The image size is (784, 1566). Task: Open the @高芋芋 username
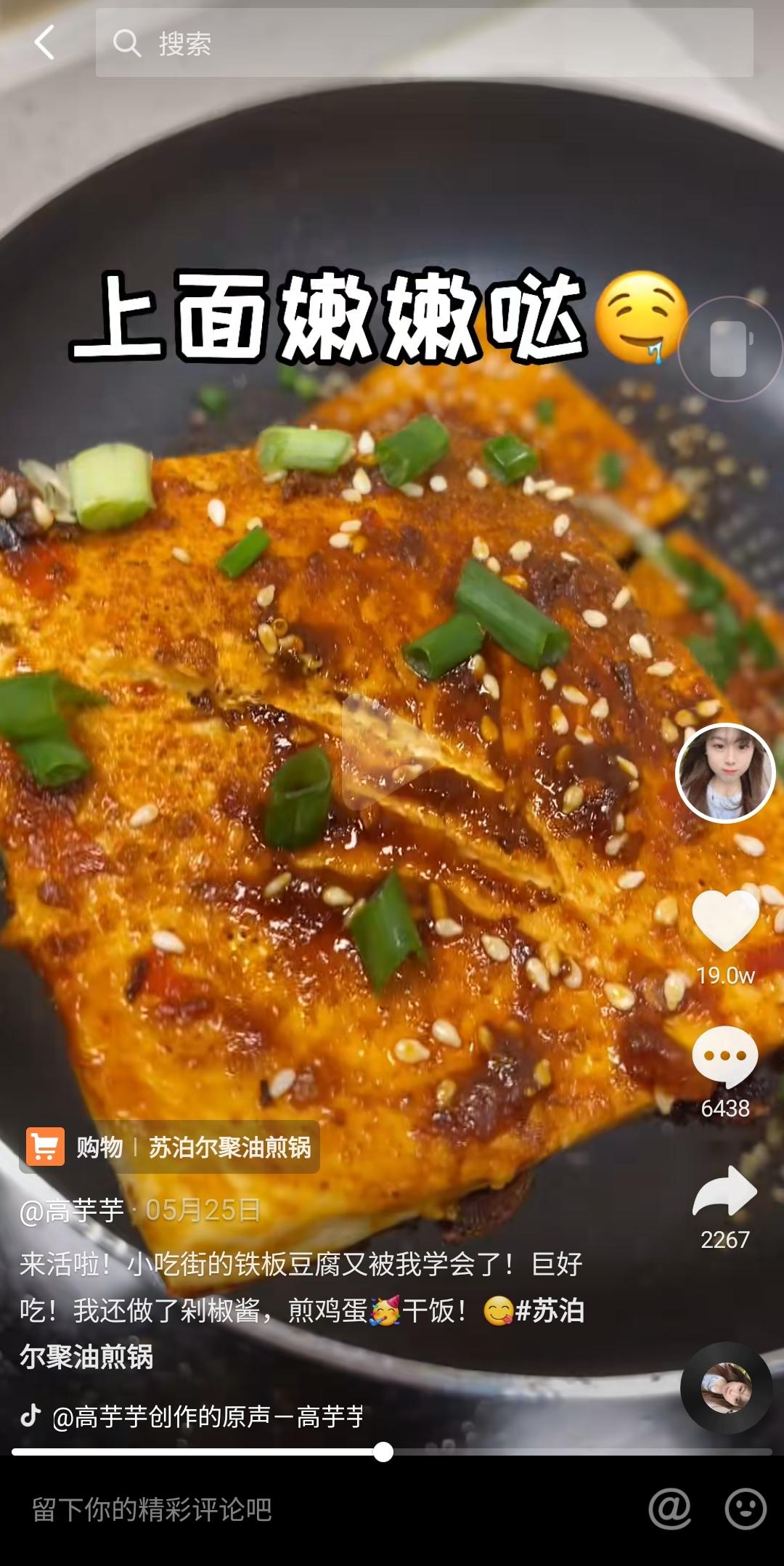pyautogui.click(x=72, y=1210)
